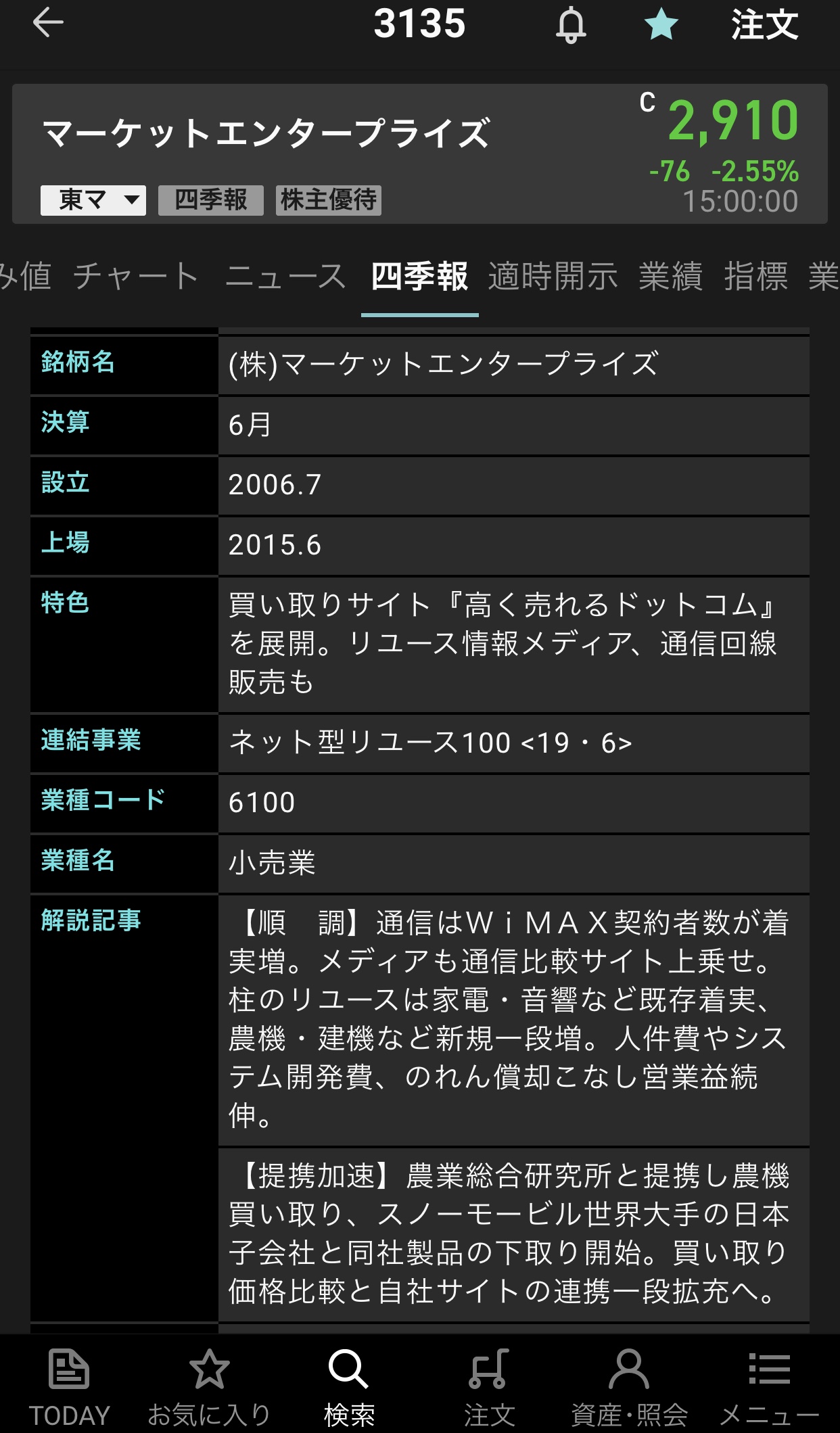Expand the 東マ market dropdown

[x=93, y=200]
